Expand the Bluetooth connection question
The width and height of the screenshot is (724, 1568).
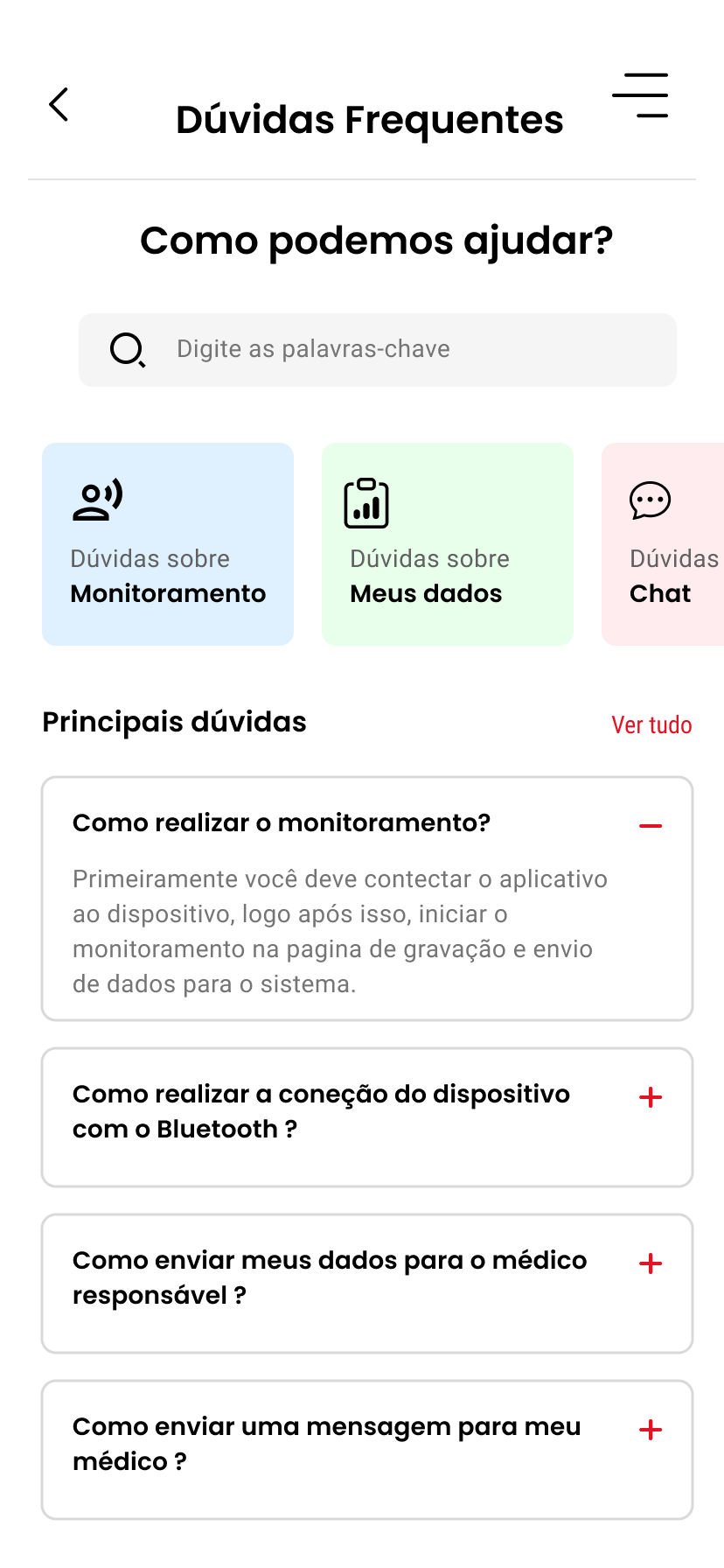pyautogui.click(x=651, y=1097)
